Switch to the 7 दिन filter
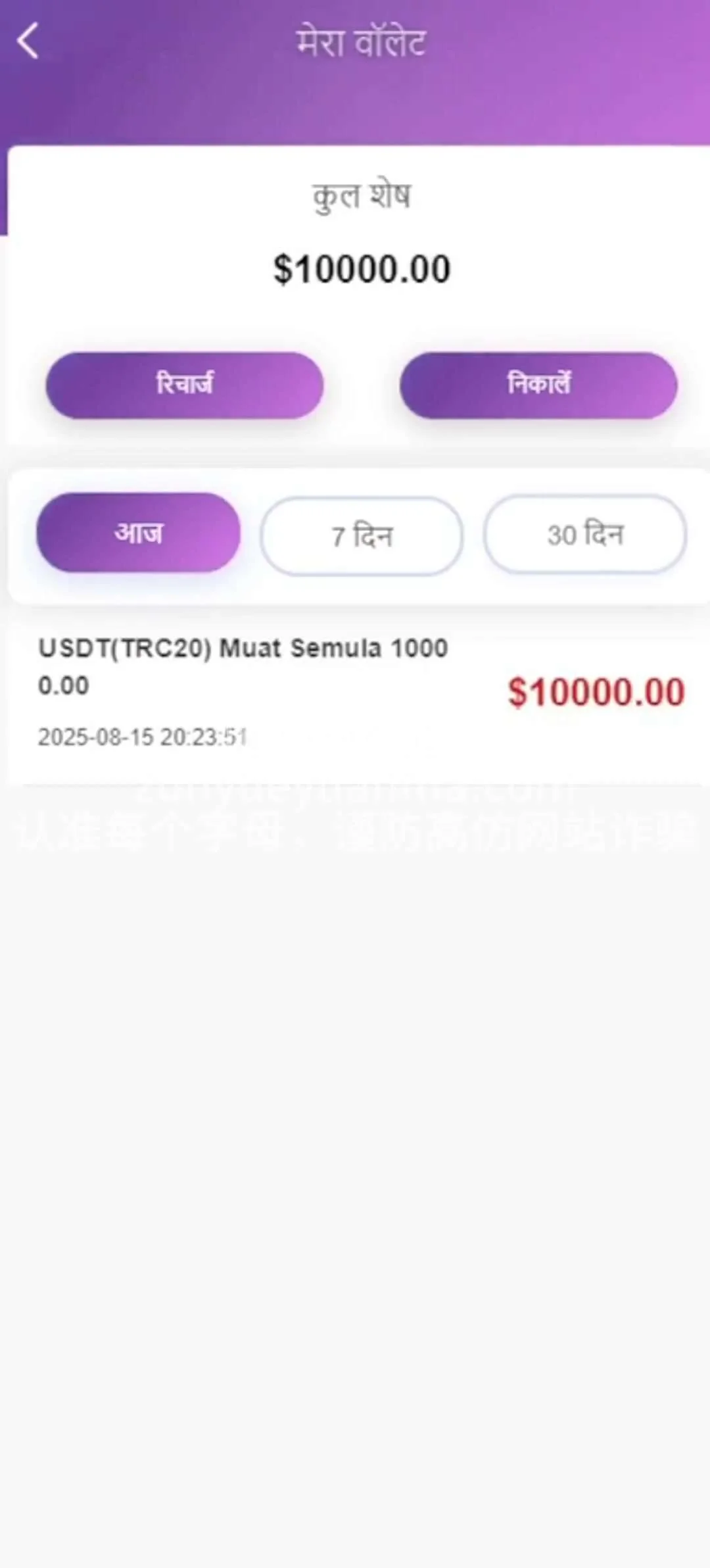710x1568 pixels. pos(362,536)
